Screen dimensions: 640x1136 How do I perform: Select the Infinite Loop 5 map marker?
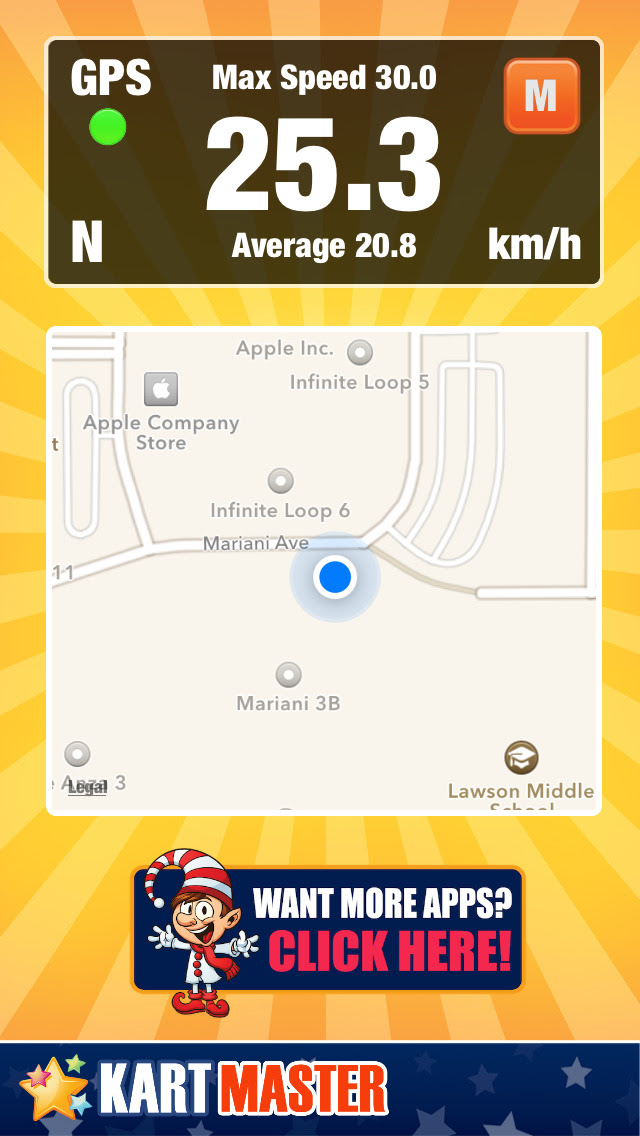tap(359, 352)
